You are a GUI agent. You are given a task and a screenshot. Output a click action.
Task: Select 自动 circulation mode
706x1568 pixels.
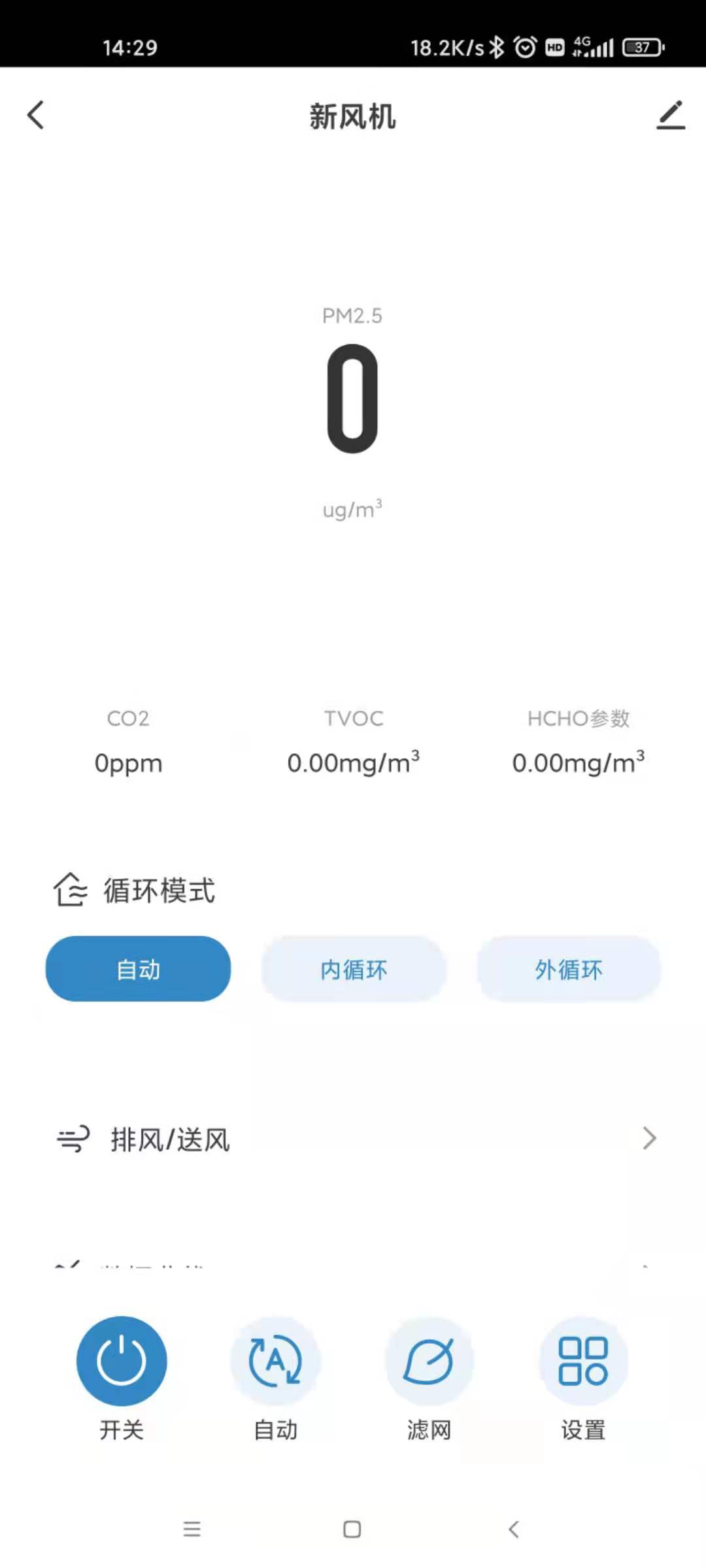pyautogui.click(x=137, y=969)
